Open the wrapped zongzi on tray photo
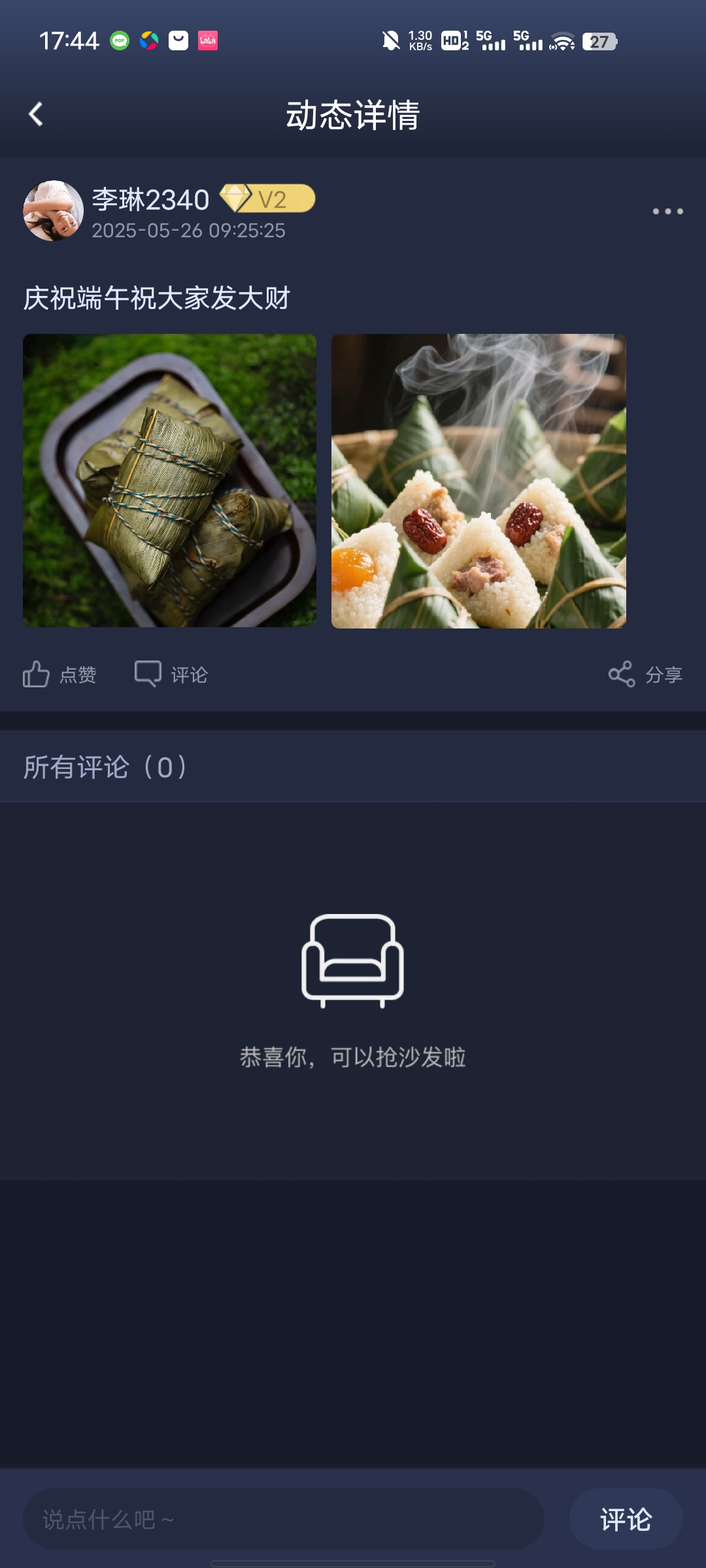The width and height of the screenshot is (706, 1568). pos(169,481)
